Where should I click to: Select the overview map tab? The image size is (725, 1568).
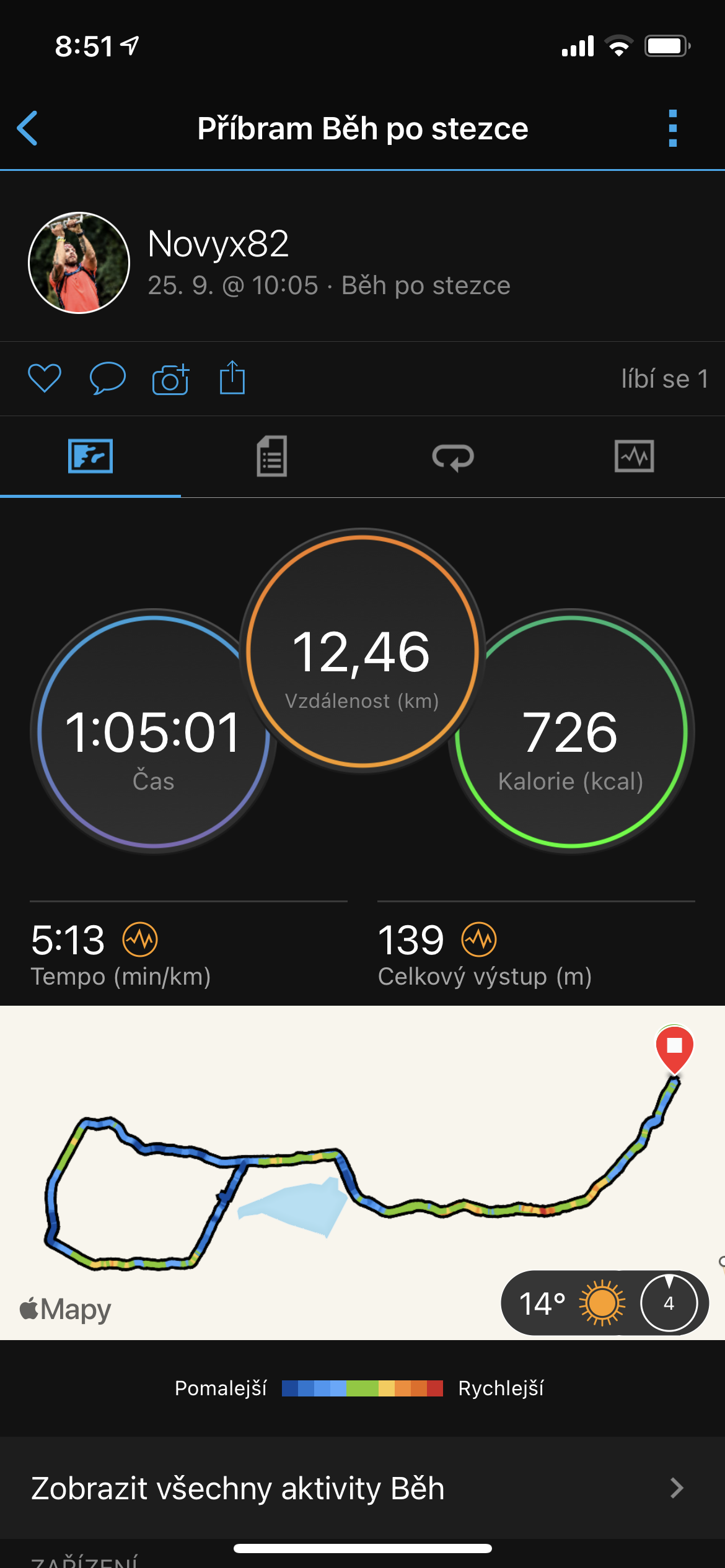coord(90,456)
